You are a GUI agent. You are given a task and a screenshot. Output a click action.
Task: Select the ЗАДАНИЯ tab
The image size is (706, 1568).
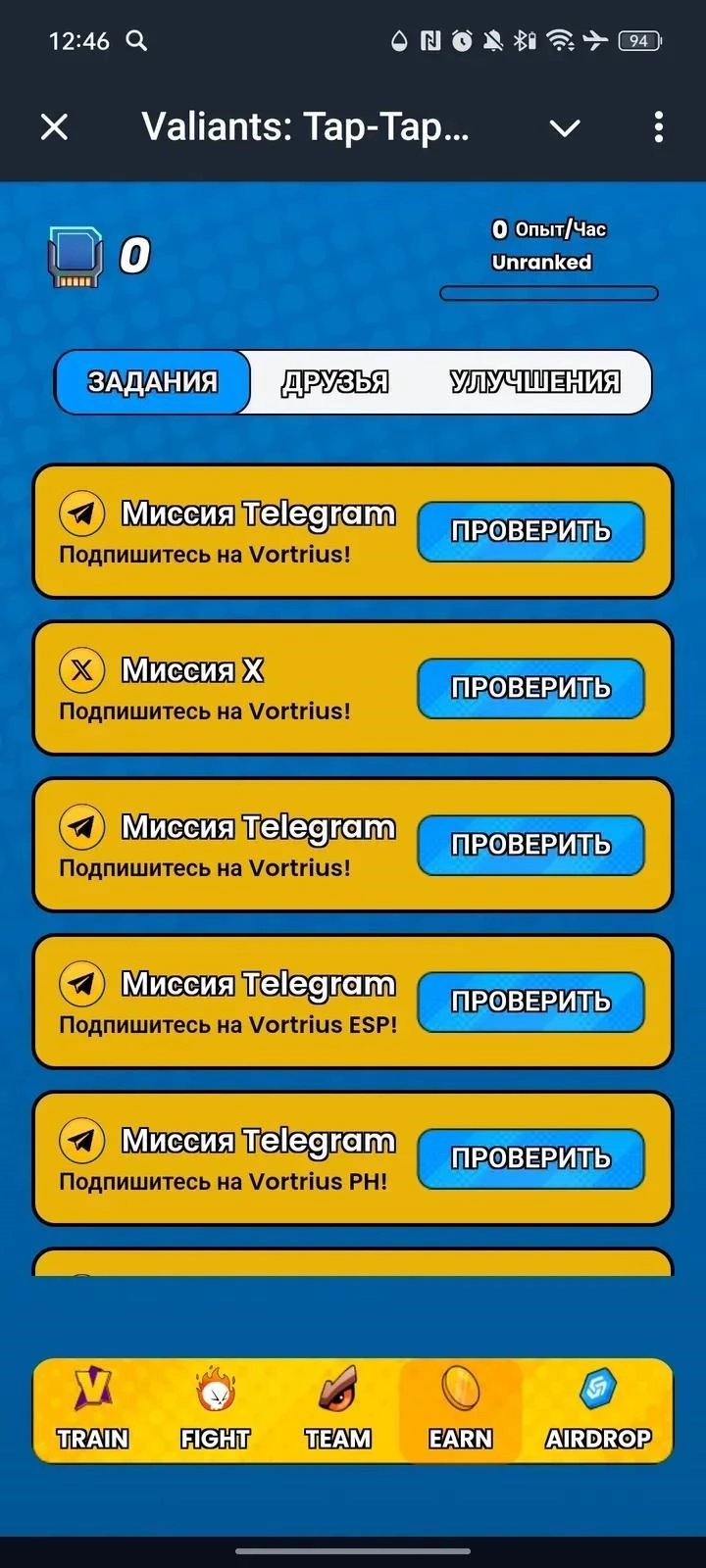[x=153, y=381]
